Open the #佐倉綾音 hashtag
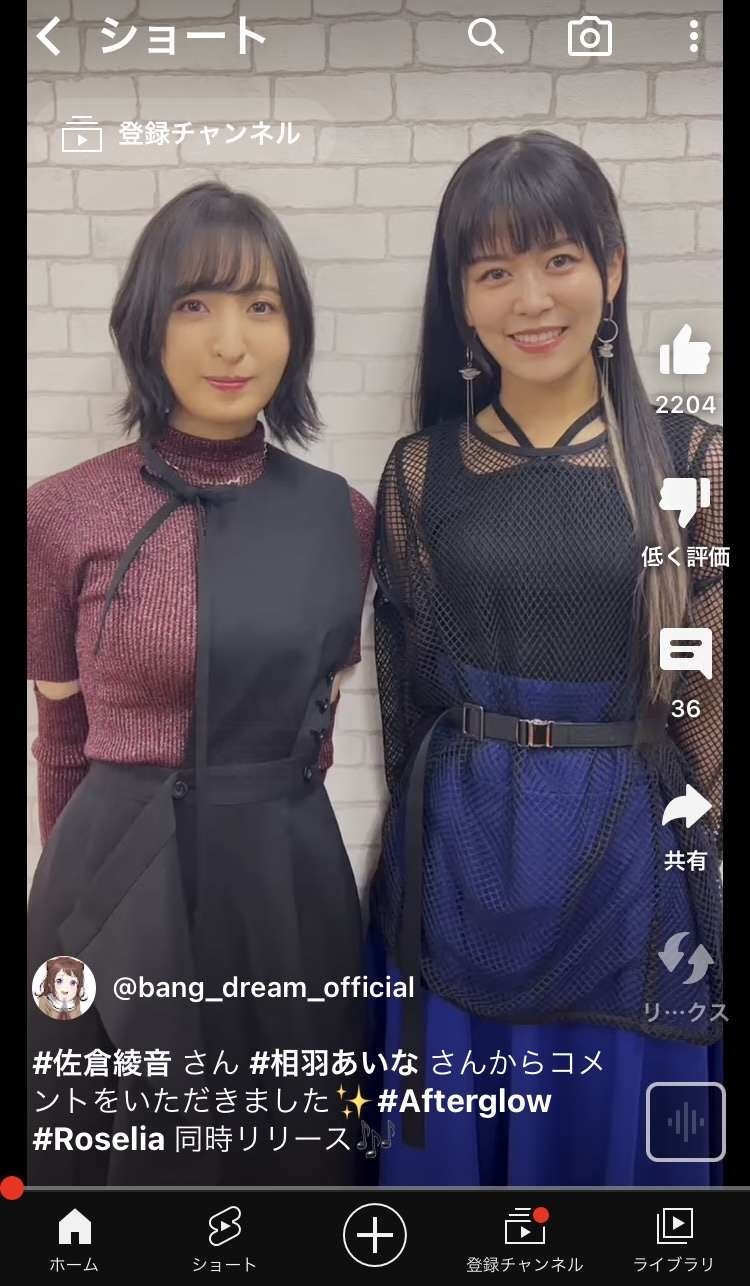 point(102,1062)
